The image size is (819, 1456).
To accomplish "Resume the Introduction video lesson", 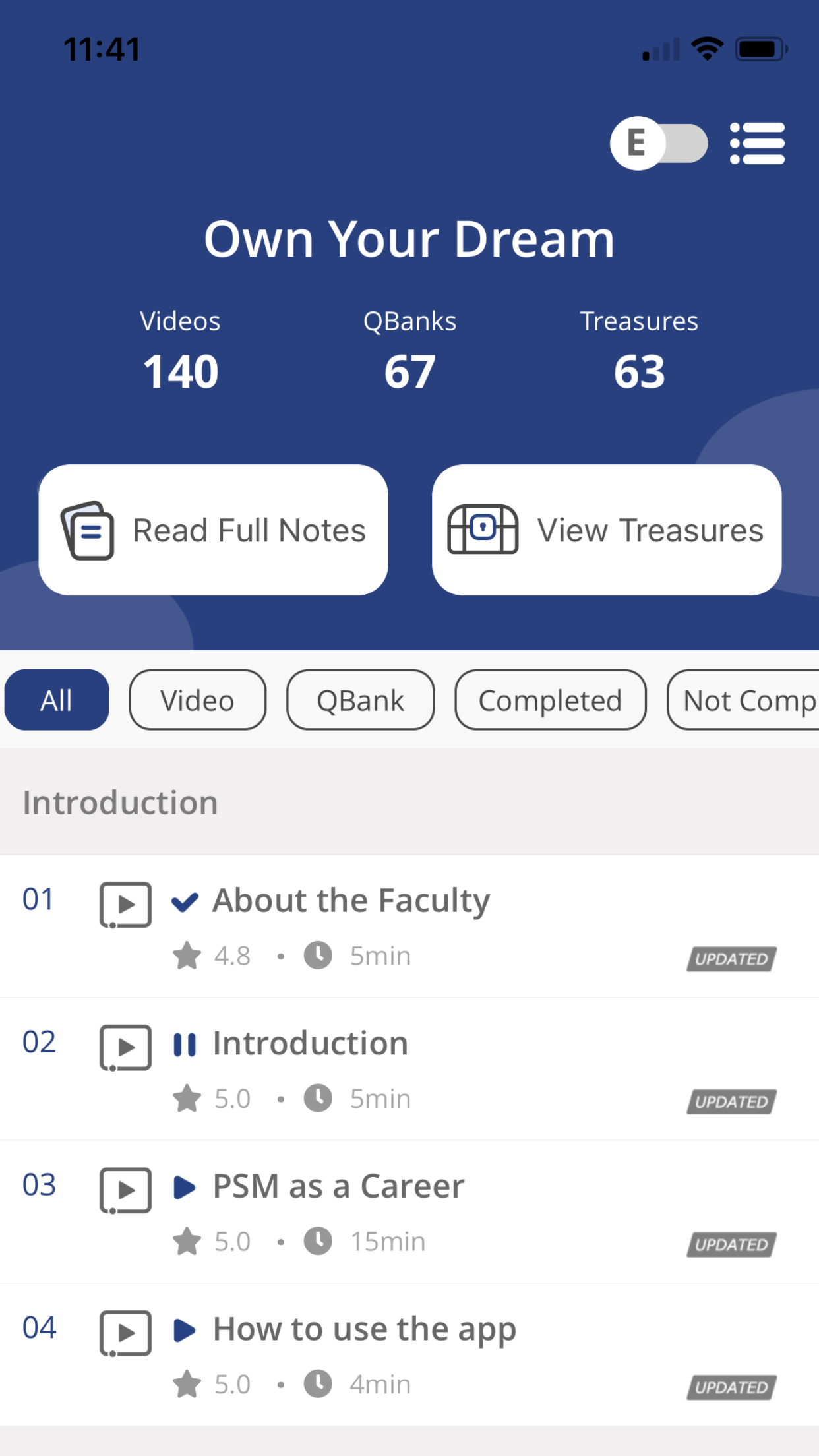I will (409, 1069).
